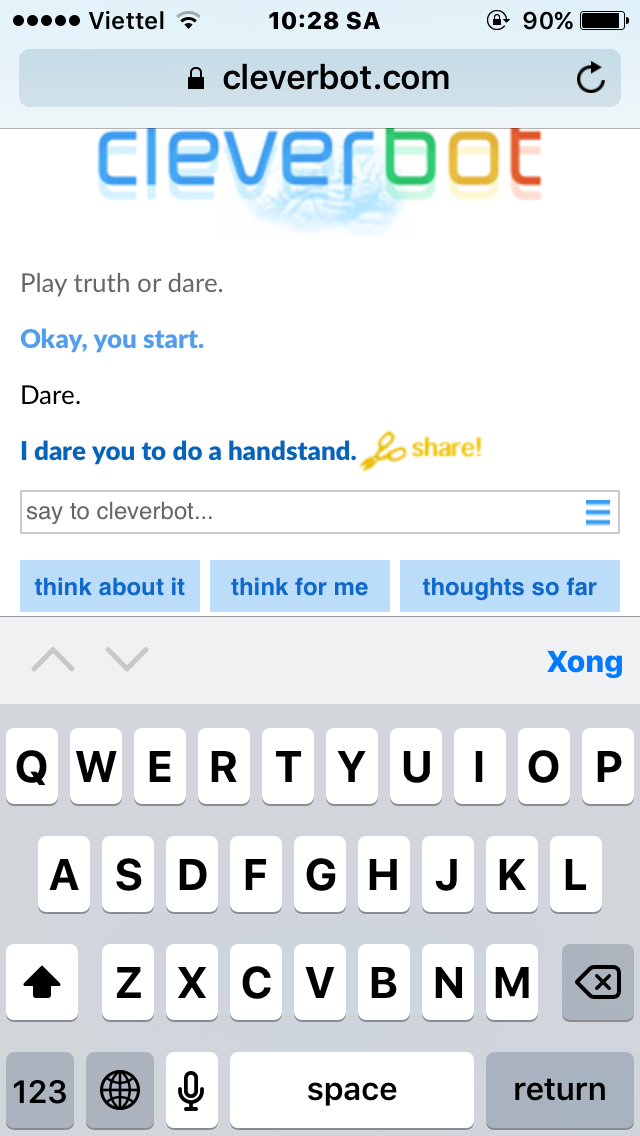Share the handstand dare reply
Screen dimensions: 640x1136
click(423, 450)
